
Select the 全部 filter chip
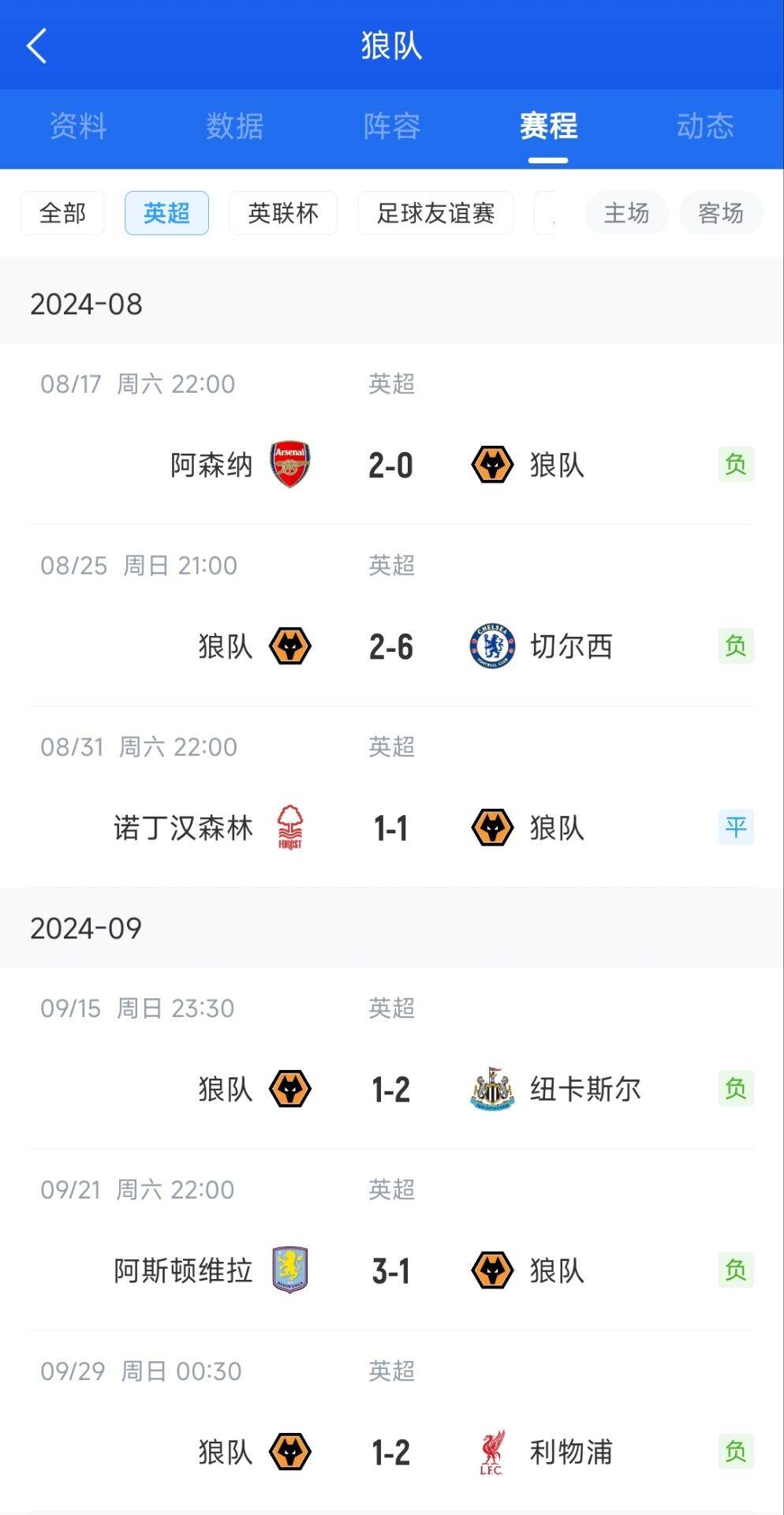click(x=62, y=213)
